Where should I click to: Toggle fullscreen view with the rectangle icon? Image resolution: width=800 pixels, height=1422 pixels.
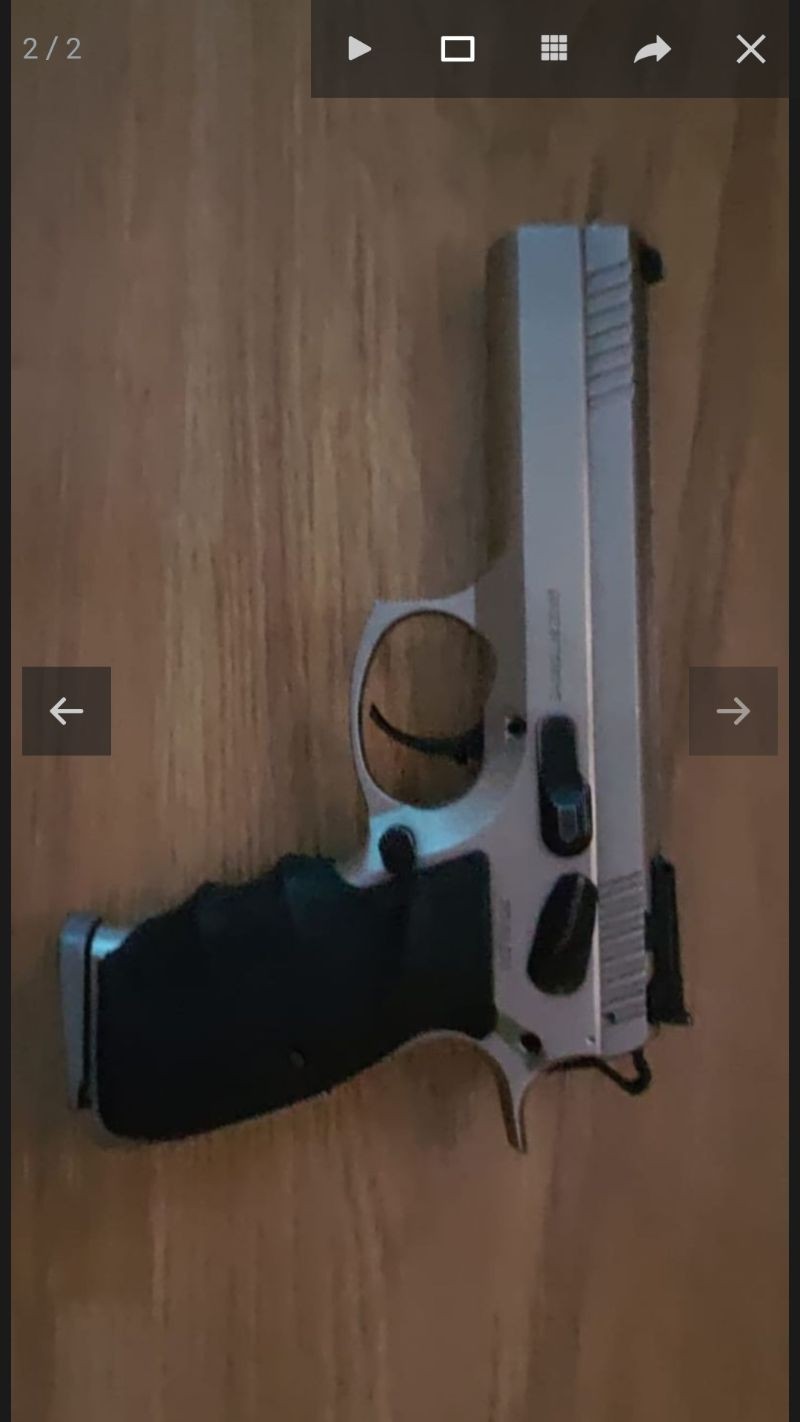pyautogui.click(x=457, y=49)
